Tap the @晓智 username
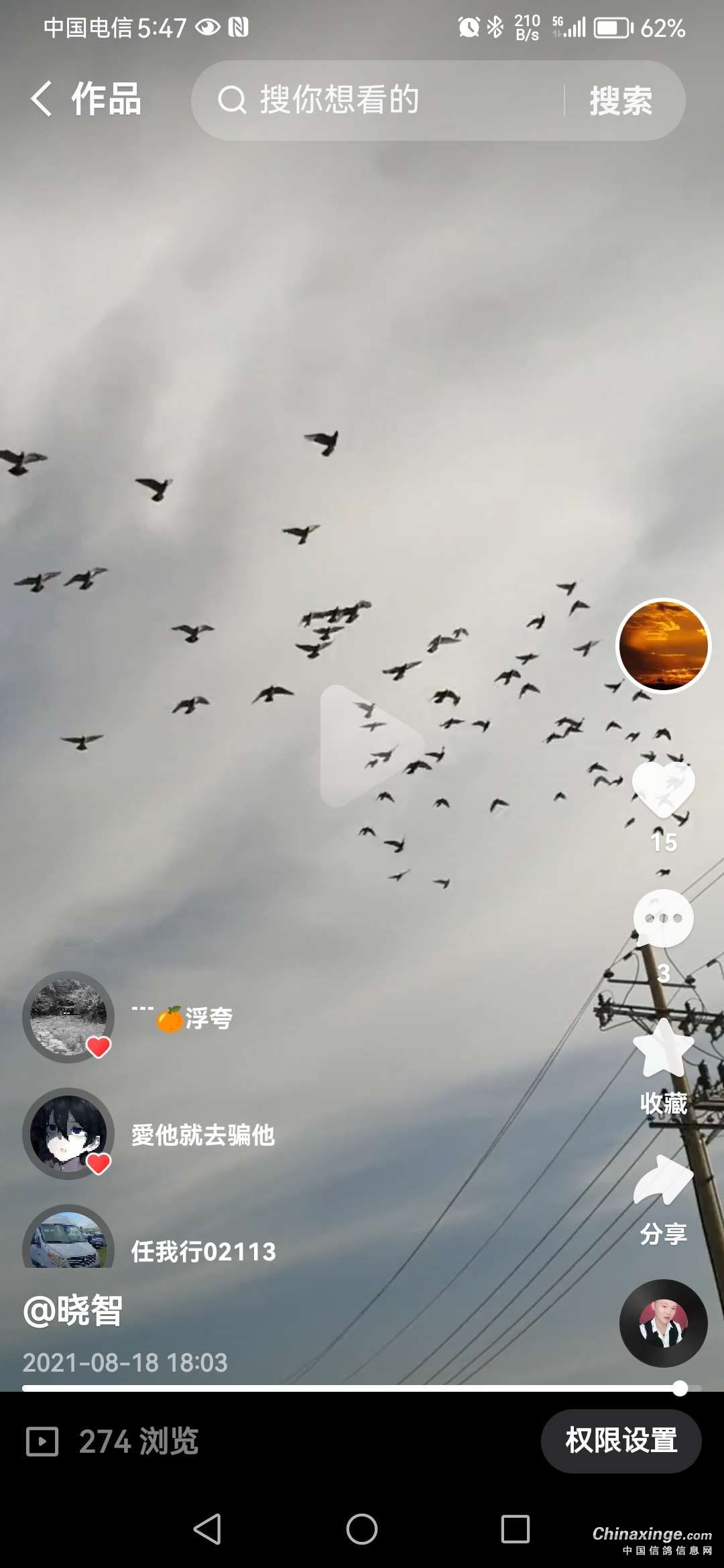The height and width of the screenshot is (1568, 724). tap(73, 1311)
